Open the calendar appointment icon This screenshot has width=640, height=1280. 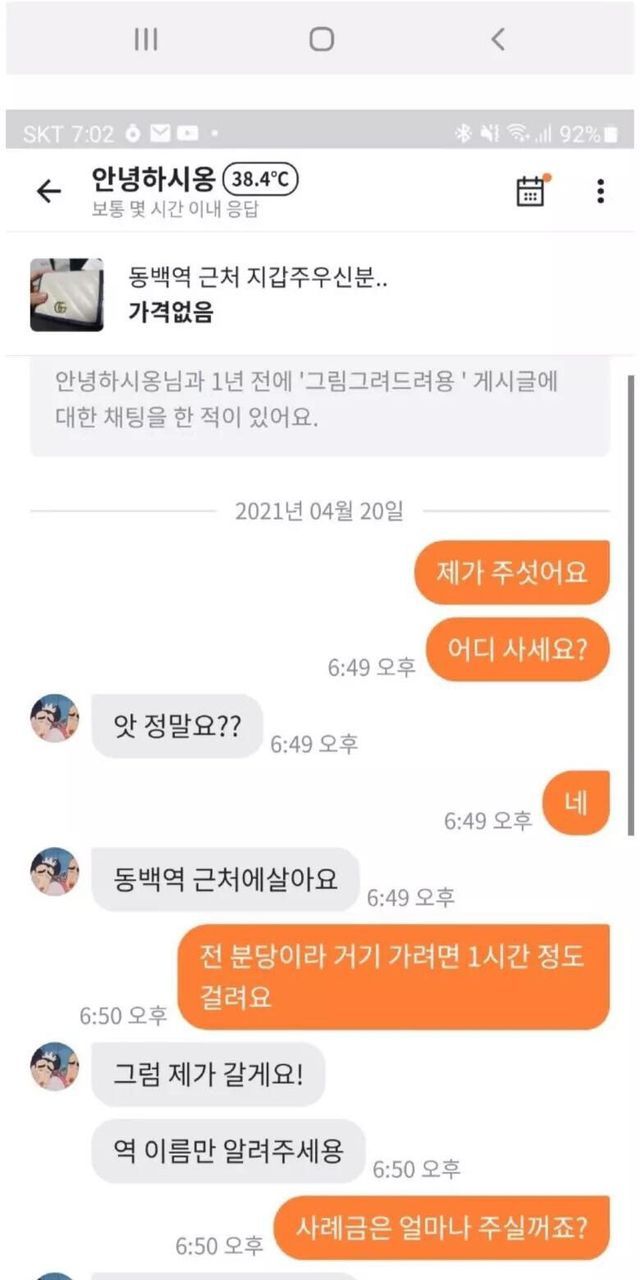click(x=531, y=190)
